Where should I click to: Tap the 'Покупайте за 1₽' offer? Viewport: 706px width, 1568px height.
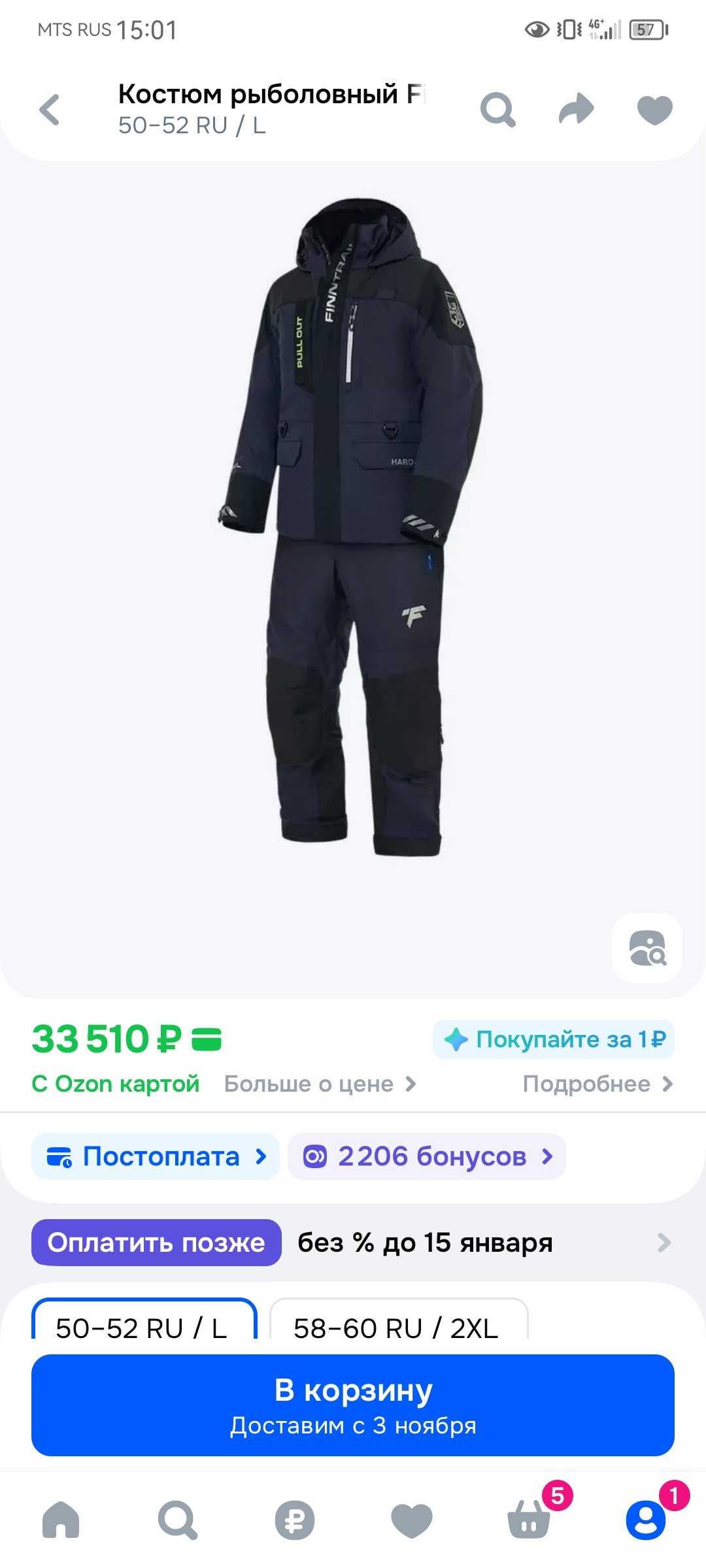click(x=554, y=1039)
